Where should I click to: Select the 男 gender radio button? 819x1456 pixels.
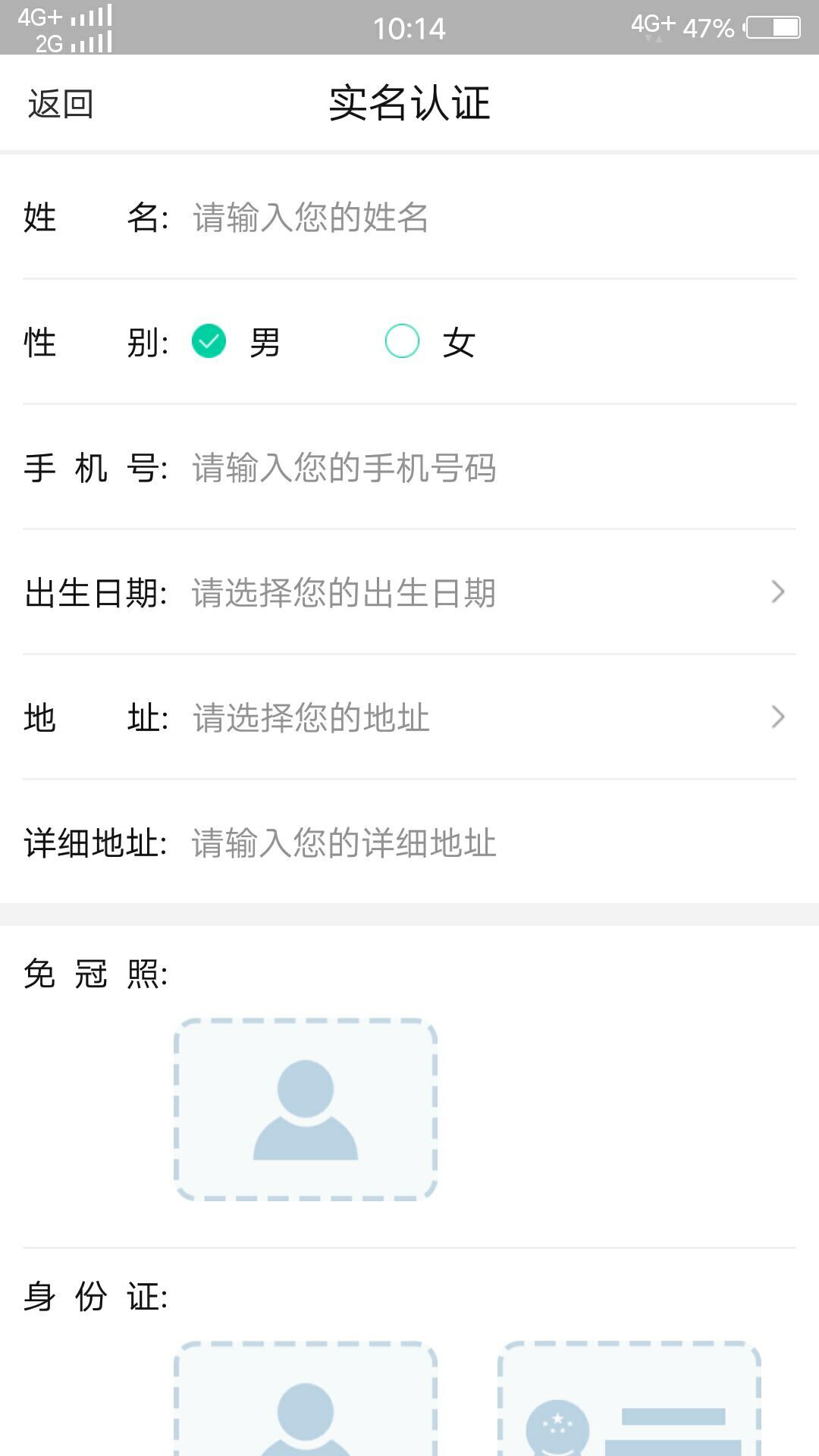210,341
